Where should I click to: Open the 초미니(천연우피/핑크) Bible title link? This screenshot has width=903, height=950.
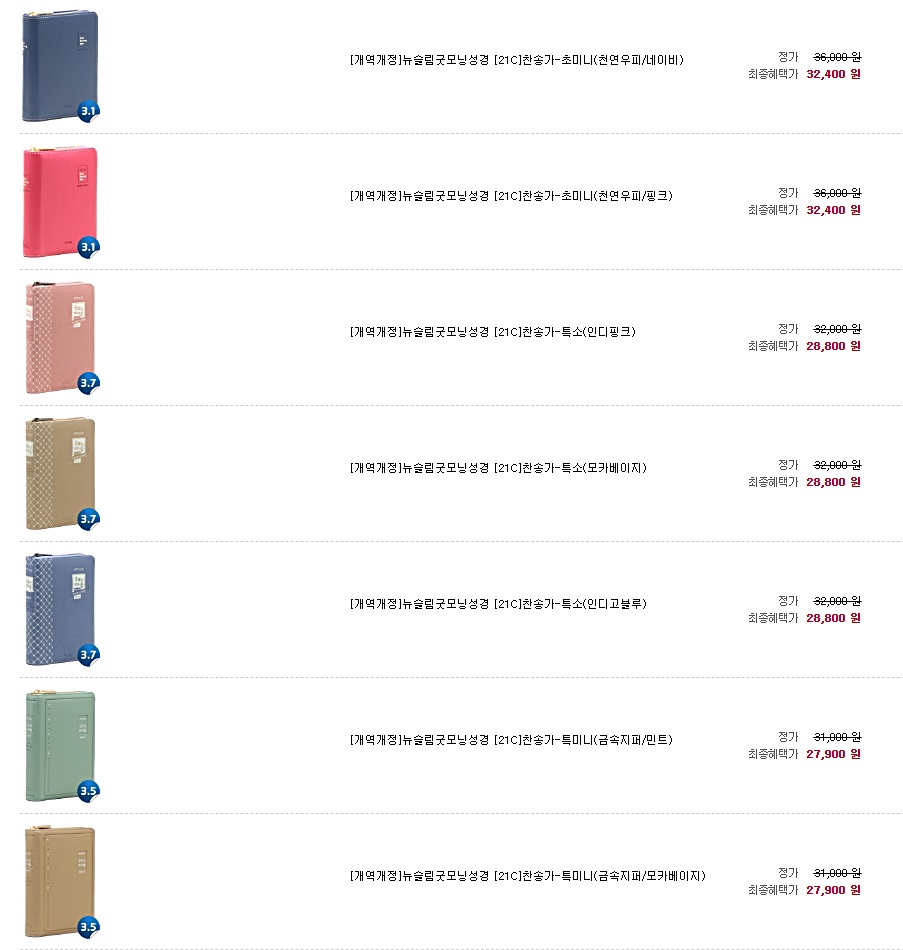click(512, 196)
